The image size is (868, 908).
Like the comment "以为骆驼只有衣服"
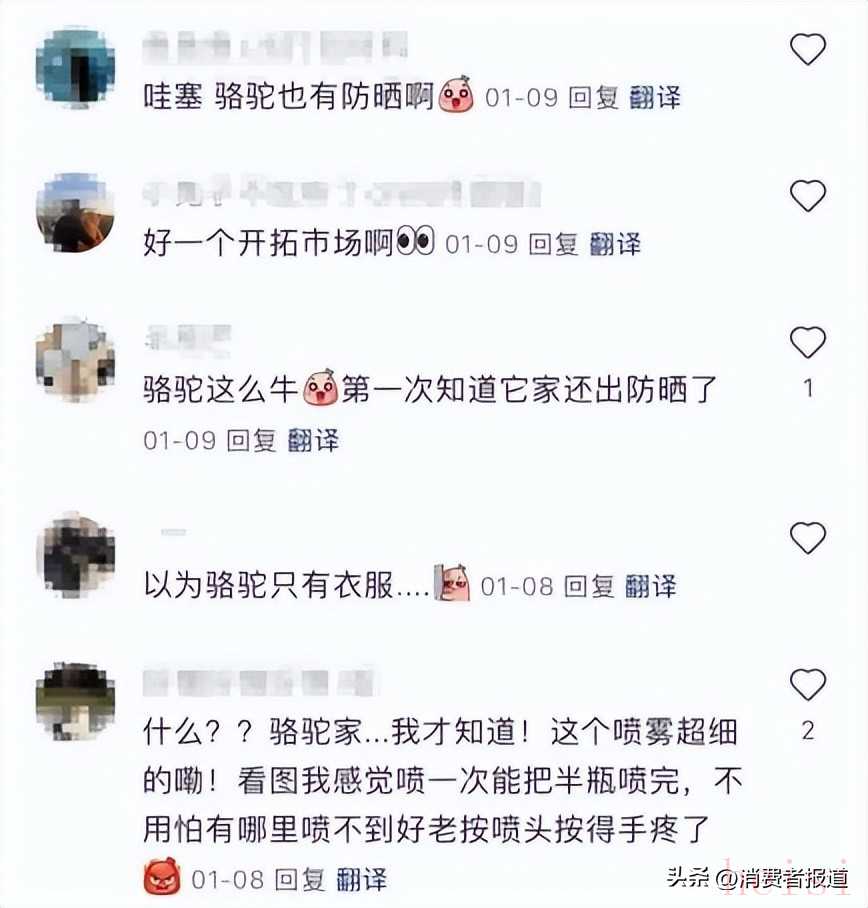coord(808,538)
